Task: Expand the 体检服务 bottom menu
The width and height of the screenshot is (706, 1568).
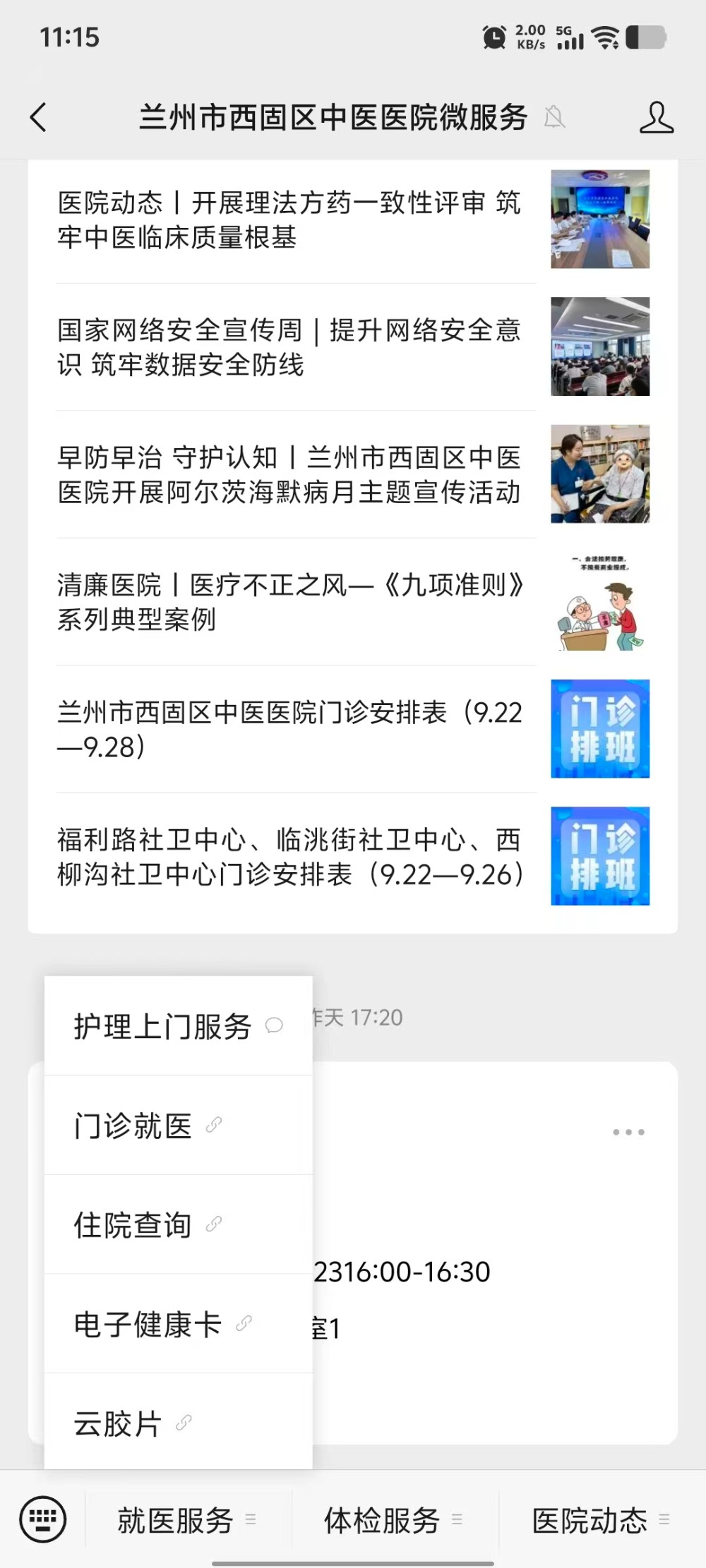Action: pyautogui.click(x=394, y=1520)
